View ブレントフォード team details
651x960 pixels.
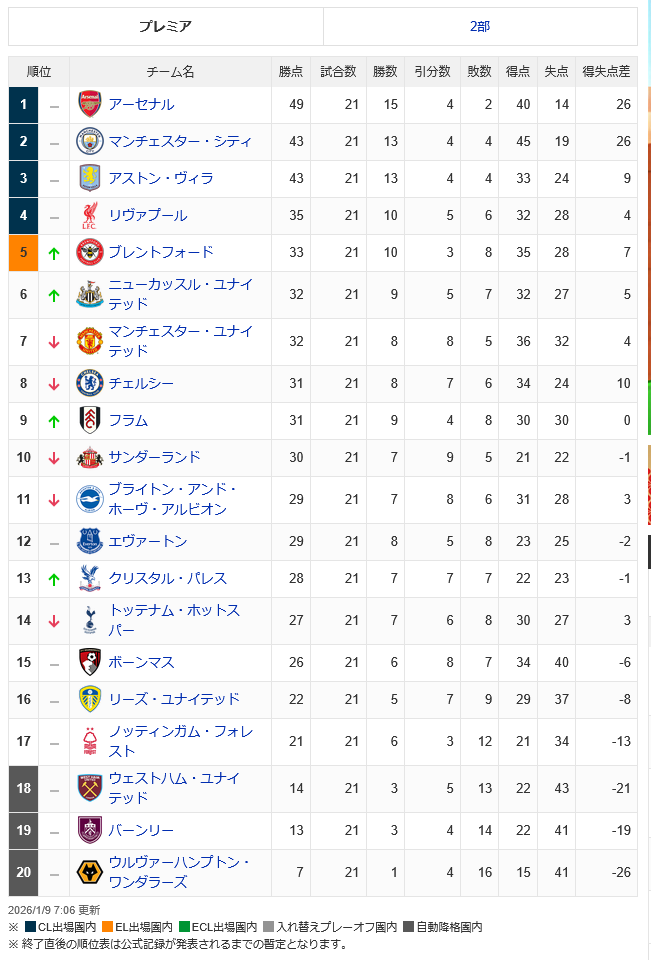160,252
